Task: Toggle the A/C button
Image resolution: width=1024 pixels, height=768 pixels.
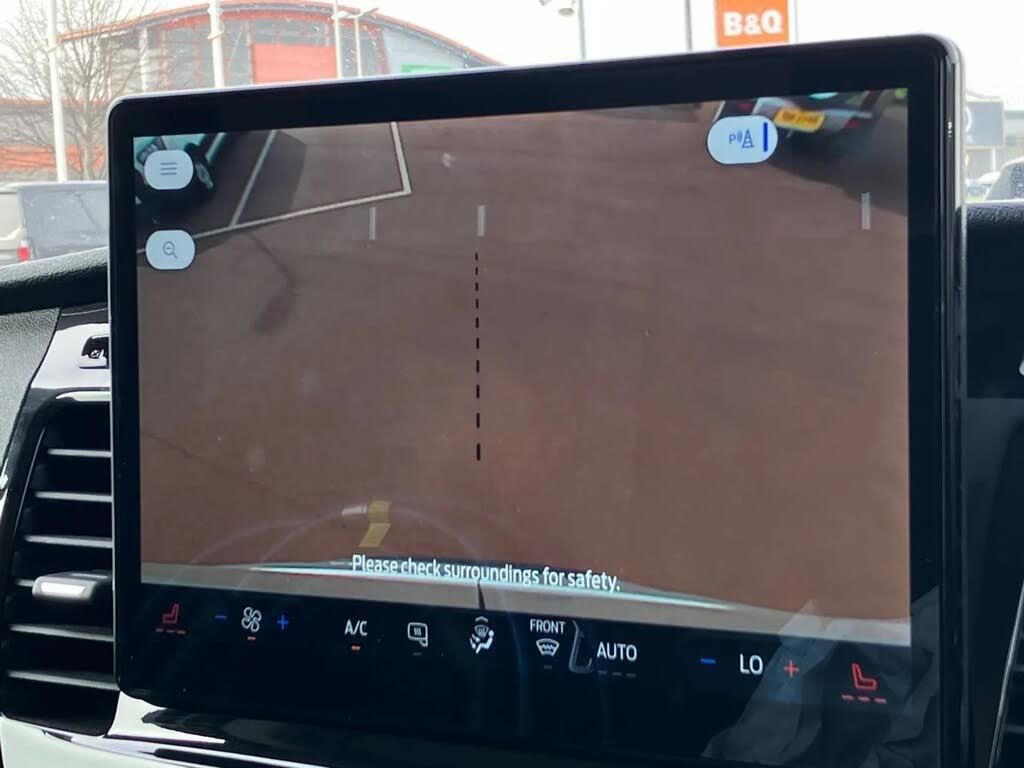Action: (355, 629)
